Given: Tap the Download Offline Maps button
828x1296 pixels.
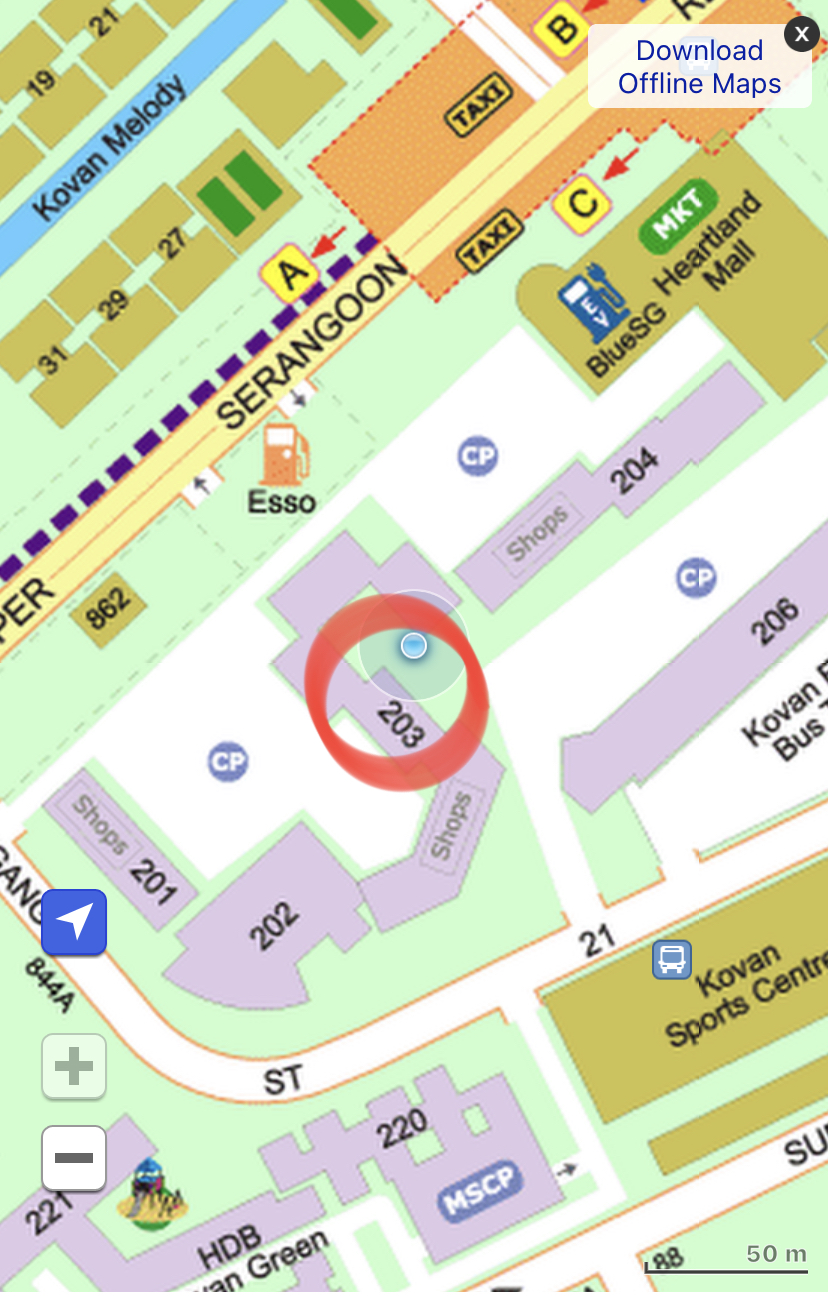Looking at the screenshot, I should click(699, 67).
